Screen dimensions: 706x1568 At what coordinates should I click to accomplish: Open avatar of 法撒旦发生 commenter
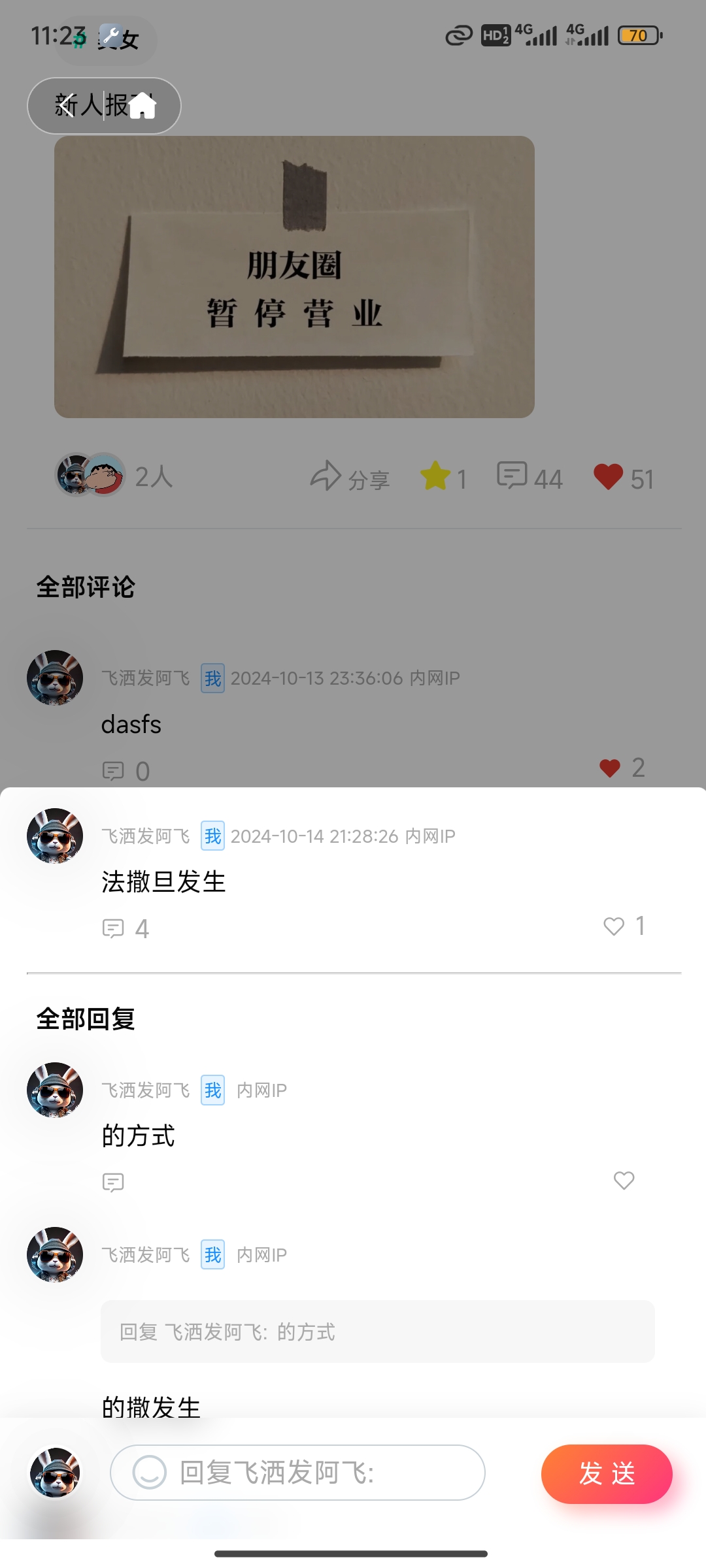pyautogui.click(x=55, y=836)
